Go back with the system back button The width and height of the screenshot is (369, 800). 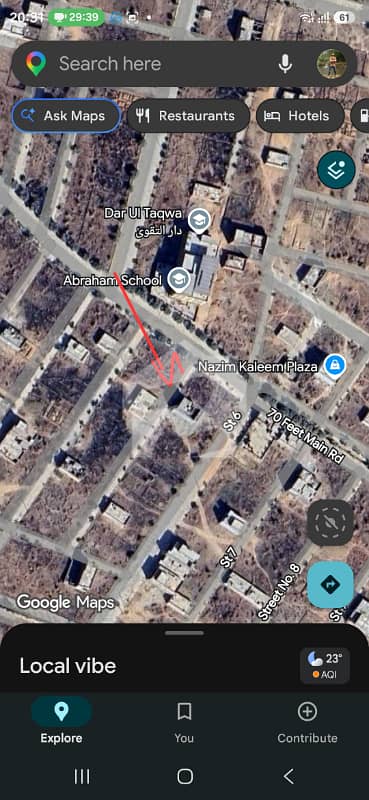coord(288,777)
